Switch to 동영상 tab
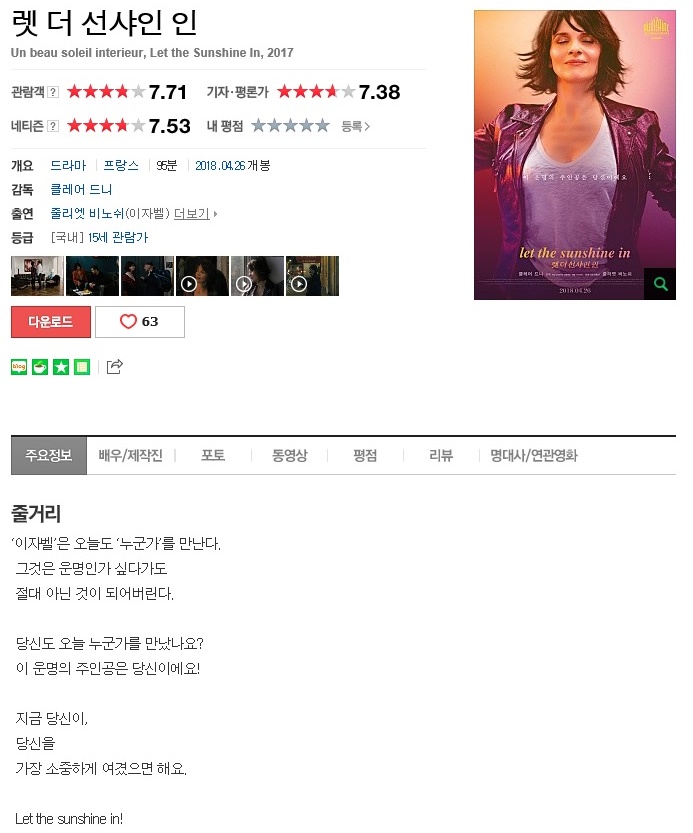693x833 pixels. 289,456
